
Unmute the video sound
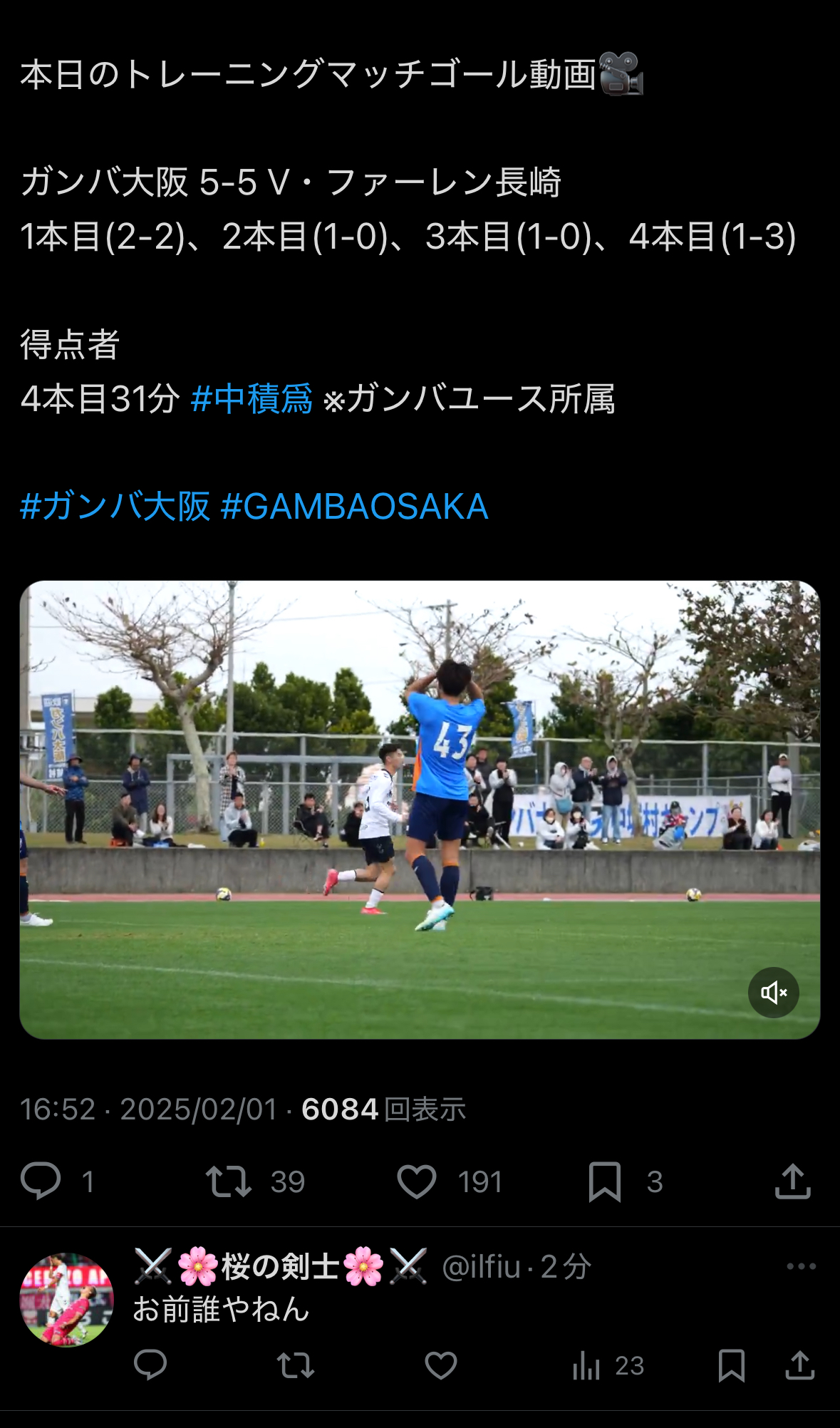(773, 993)
